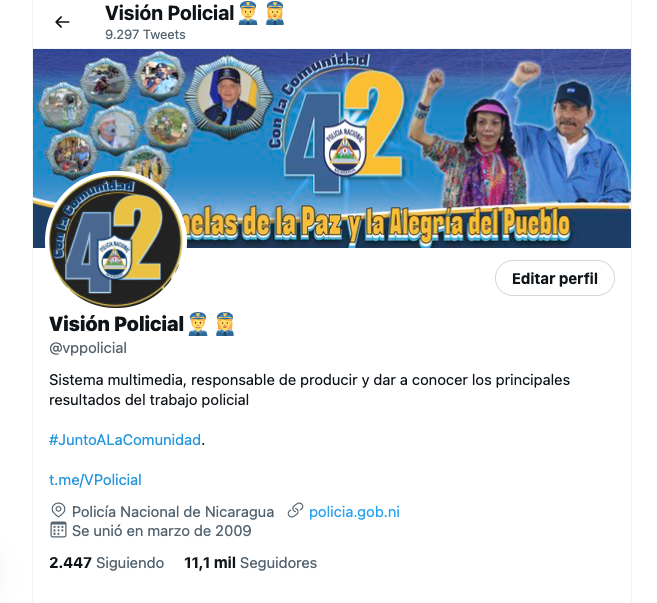Open the #JuntoALaComunidad hashtag
Image resolution: width=657 pixels, height=603 pixels.
[x=124, y=439]
